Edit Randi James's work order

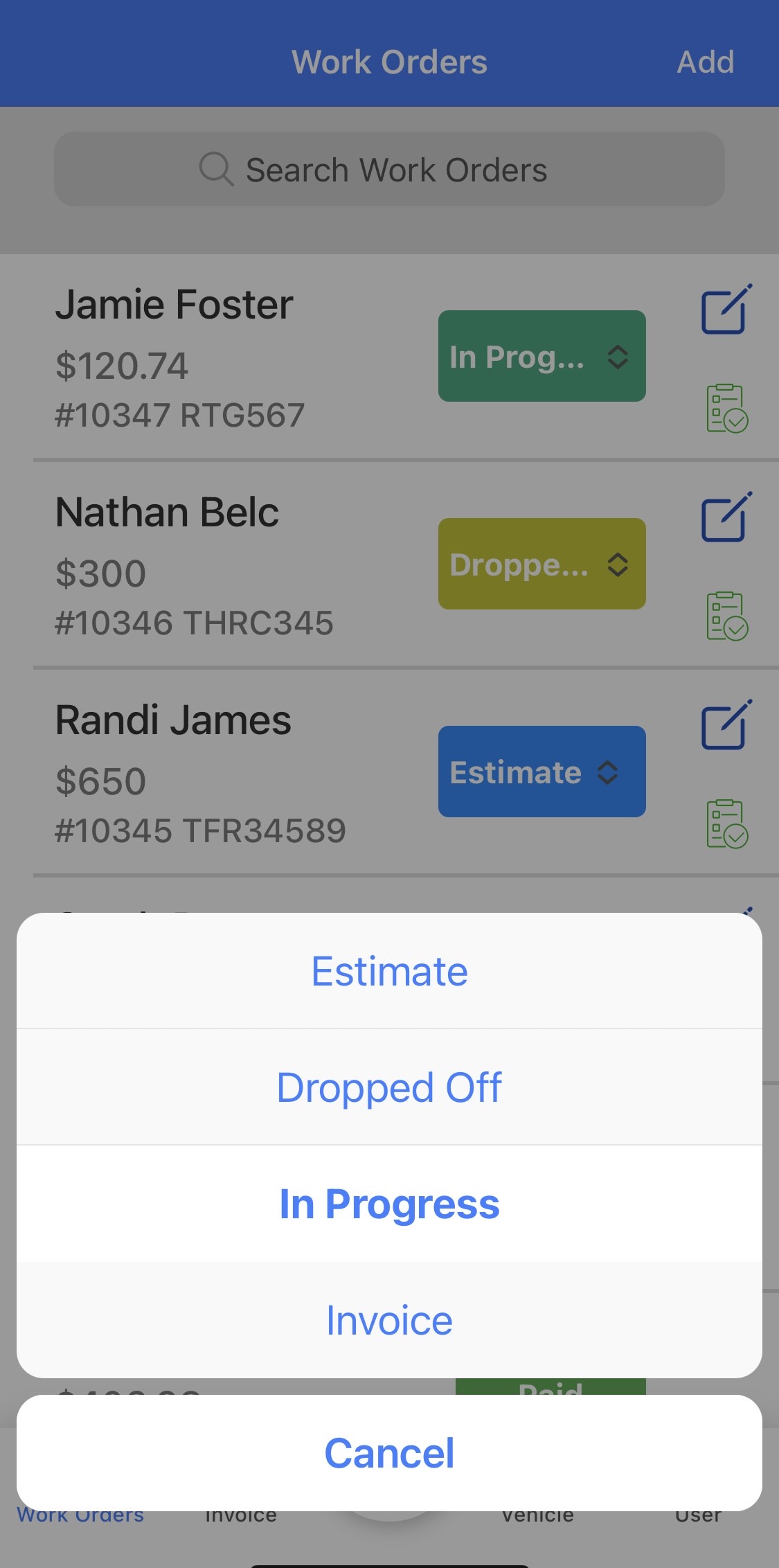click(x=726, y=725)
